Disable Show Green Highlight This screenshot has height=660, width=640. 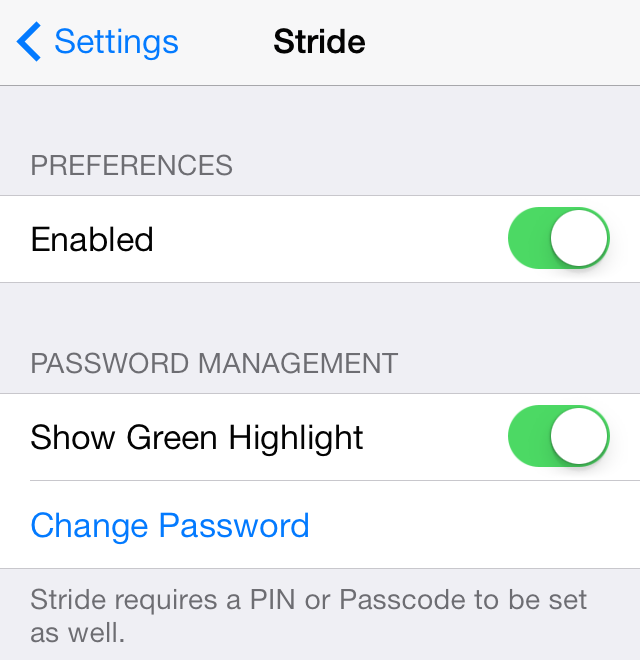[558, 437]
